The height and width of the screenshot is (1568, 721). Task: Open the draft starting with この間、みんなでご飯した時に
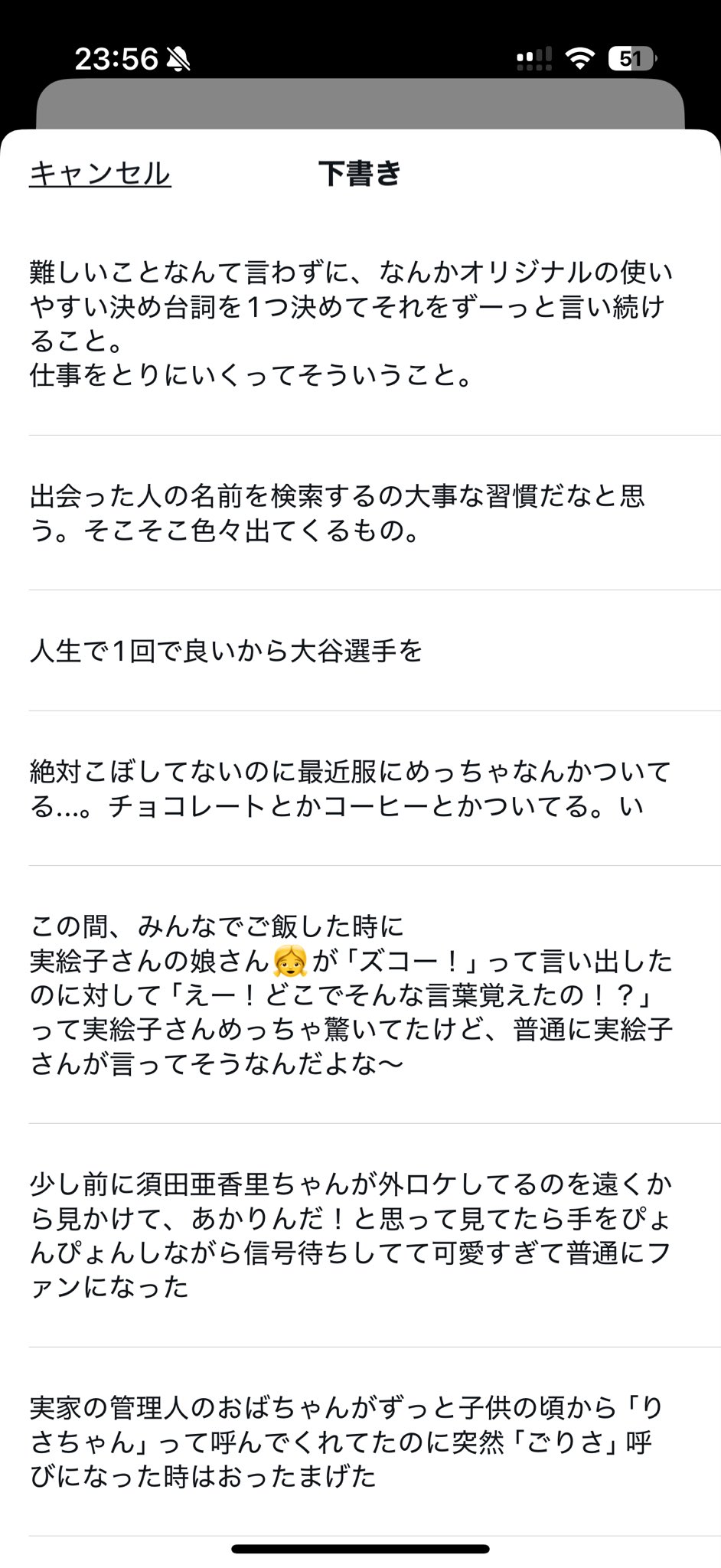coord(351,995)
